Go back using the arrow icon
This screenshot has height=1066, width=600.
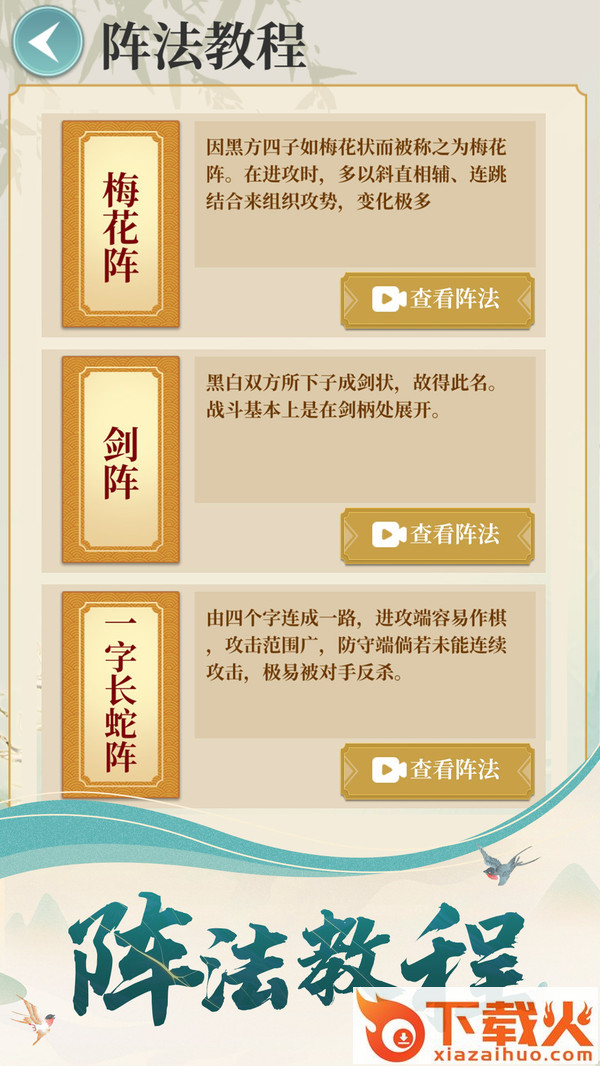coord(45,42)
